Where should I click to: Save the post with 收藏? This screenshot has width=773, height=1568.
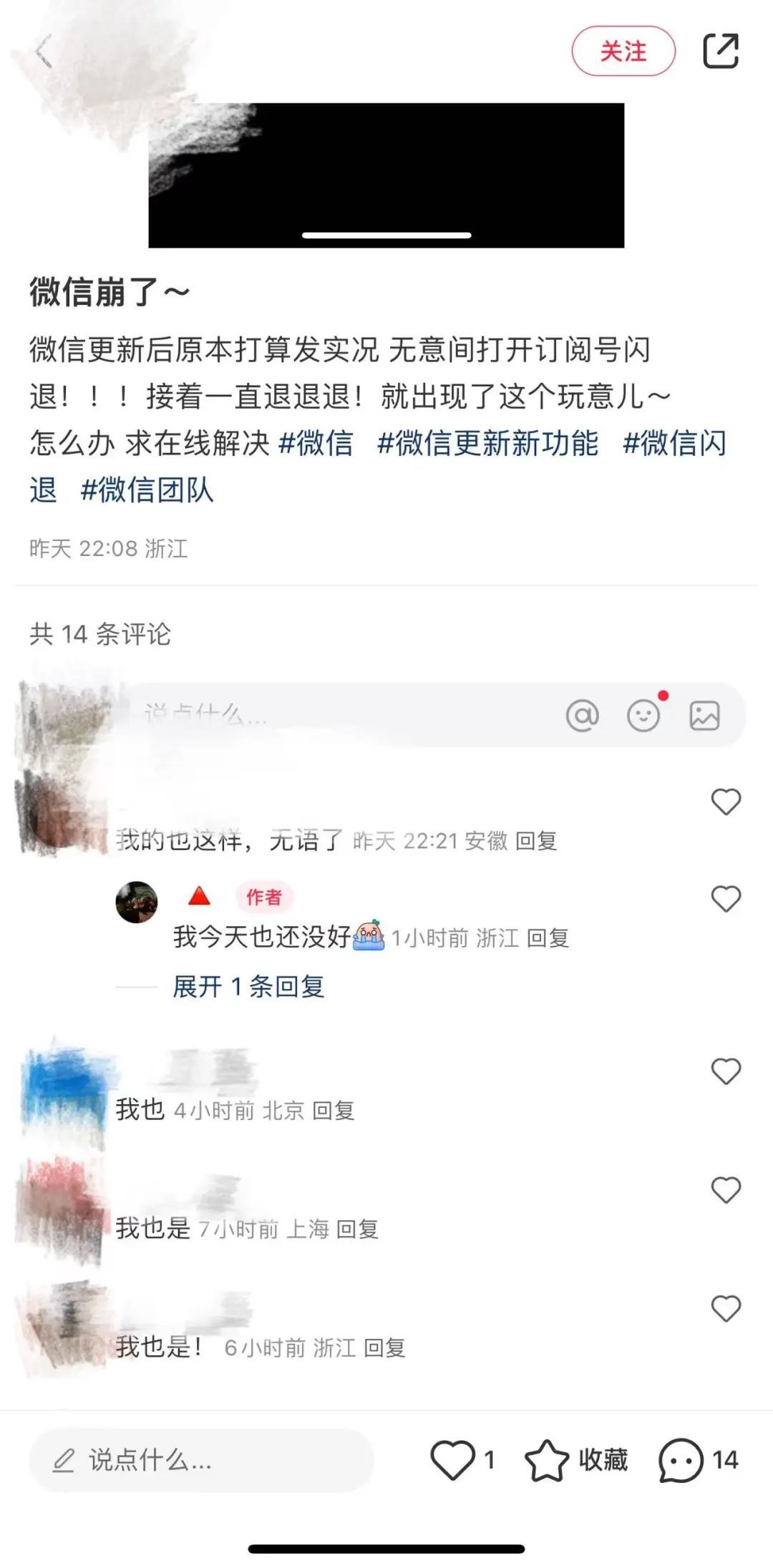point(577,1460)
